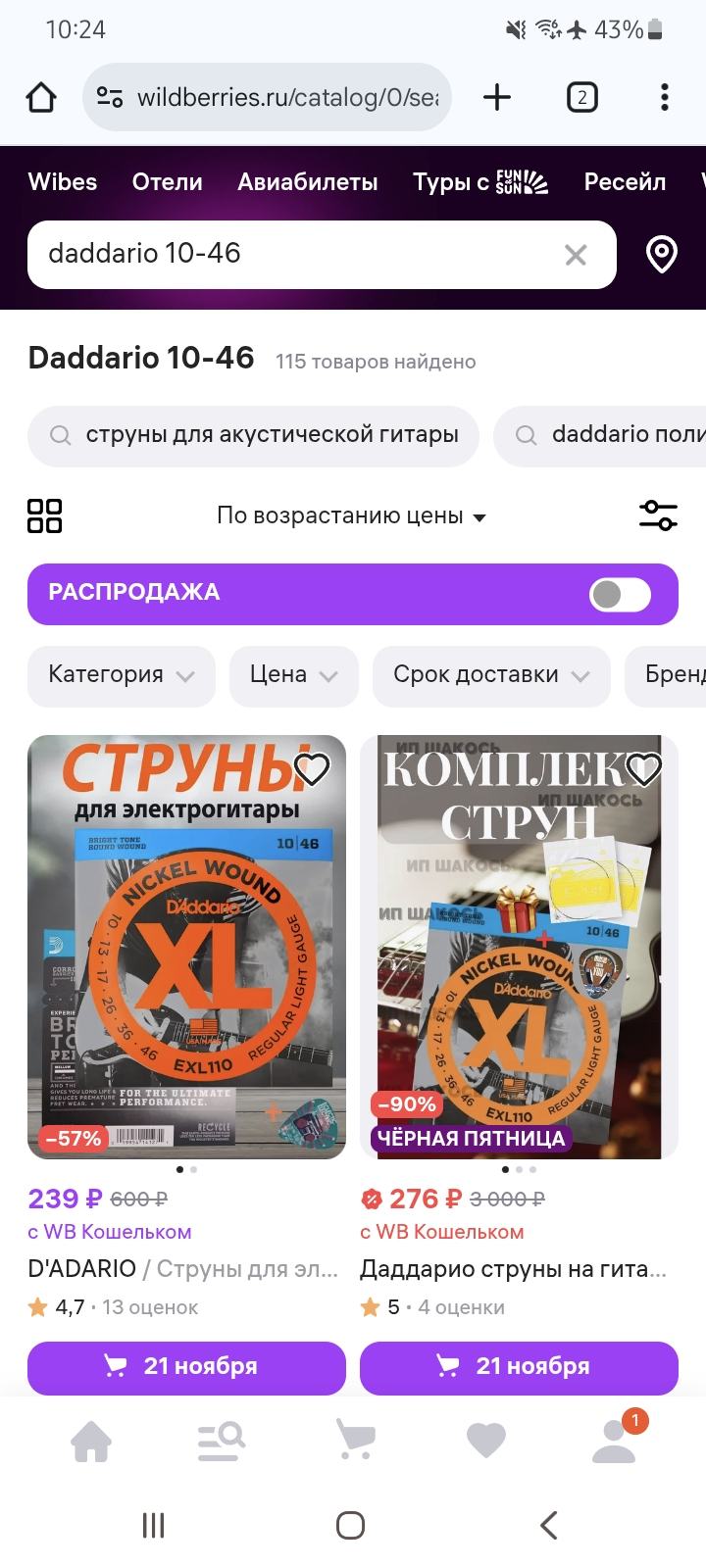Clear the search query text
Screen dimensions: 706x1568
[576, 255]
